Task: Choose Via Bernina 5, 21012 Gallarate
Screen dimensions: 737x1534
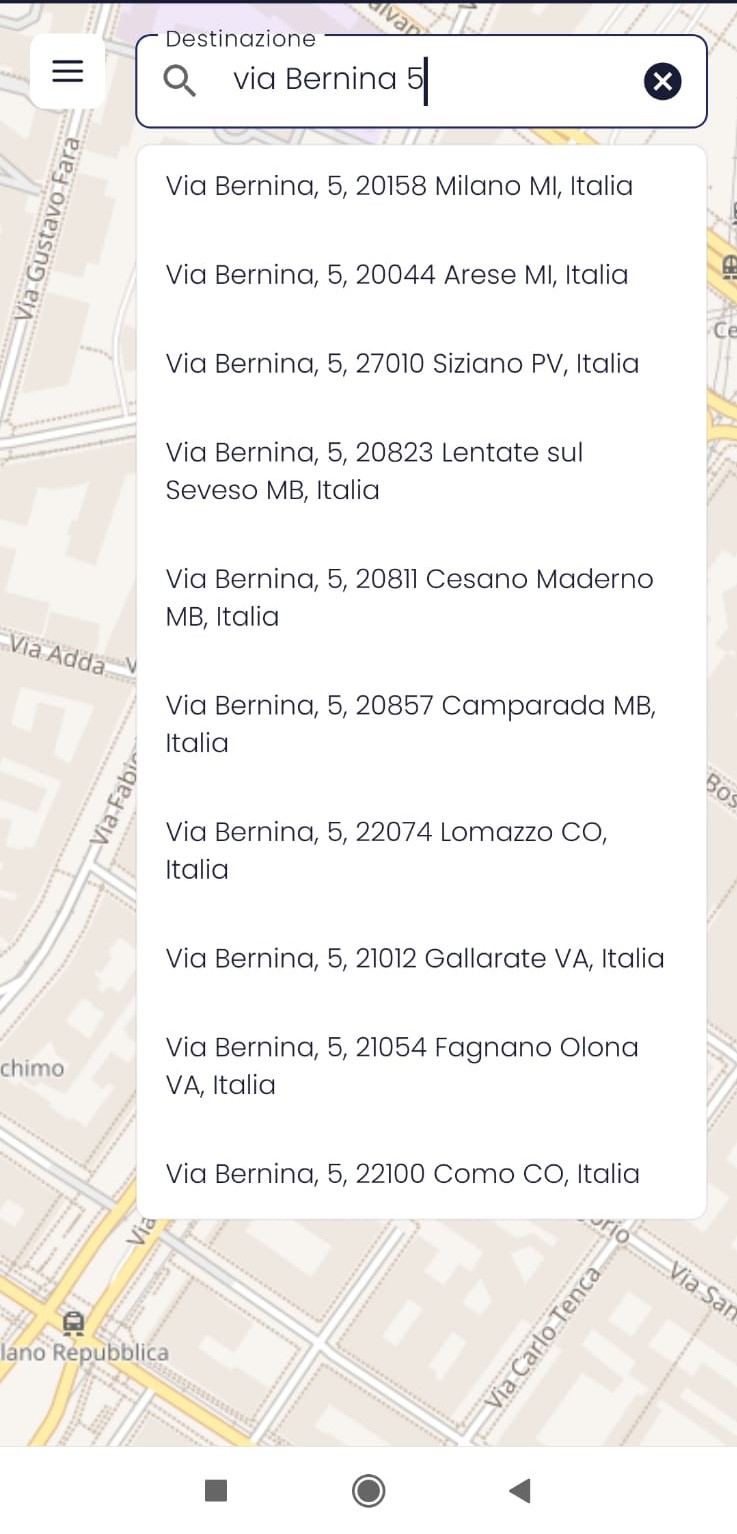Action: 421,959
